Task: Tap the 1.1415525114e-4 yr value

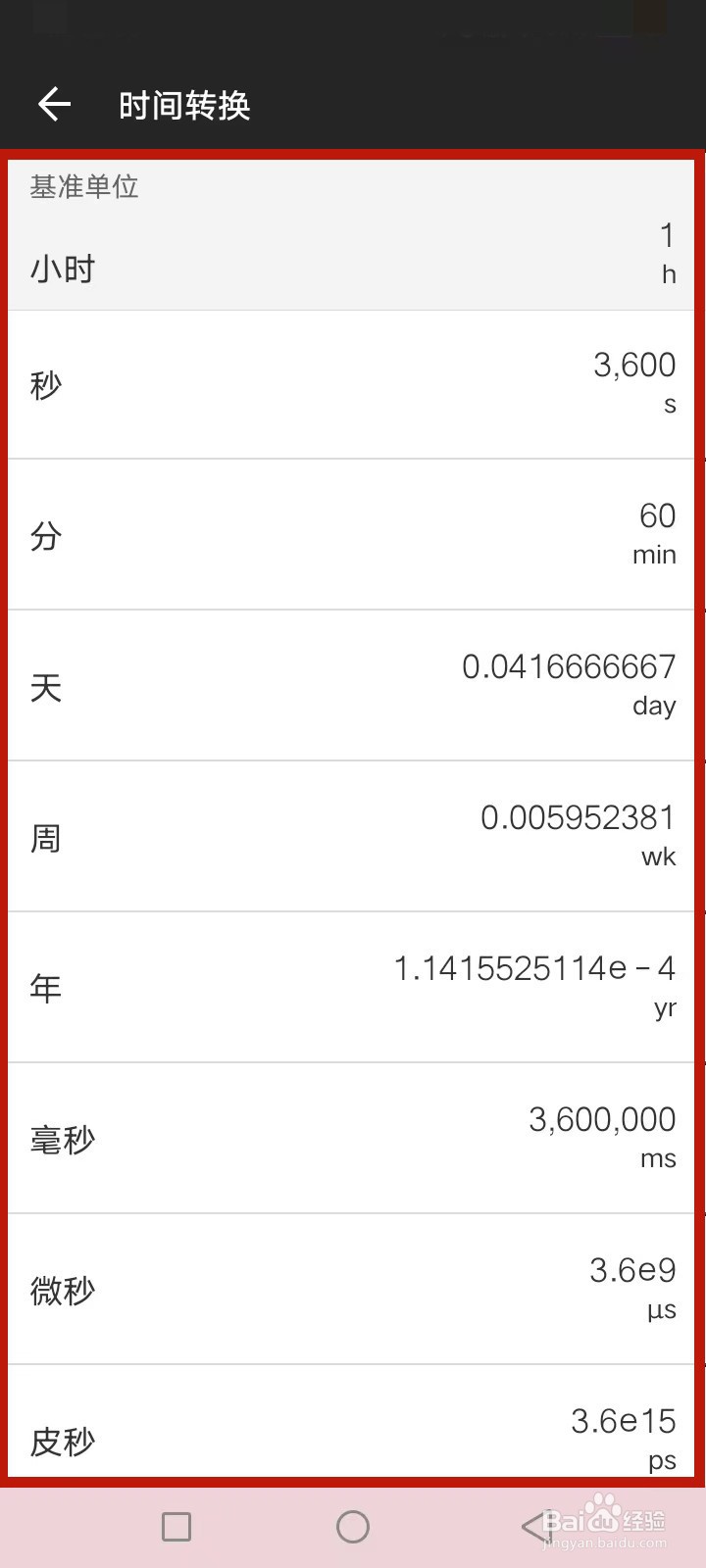Action: pos(533,969)
